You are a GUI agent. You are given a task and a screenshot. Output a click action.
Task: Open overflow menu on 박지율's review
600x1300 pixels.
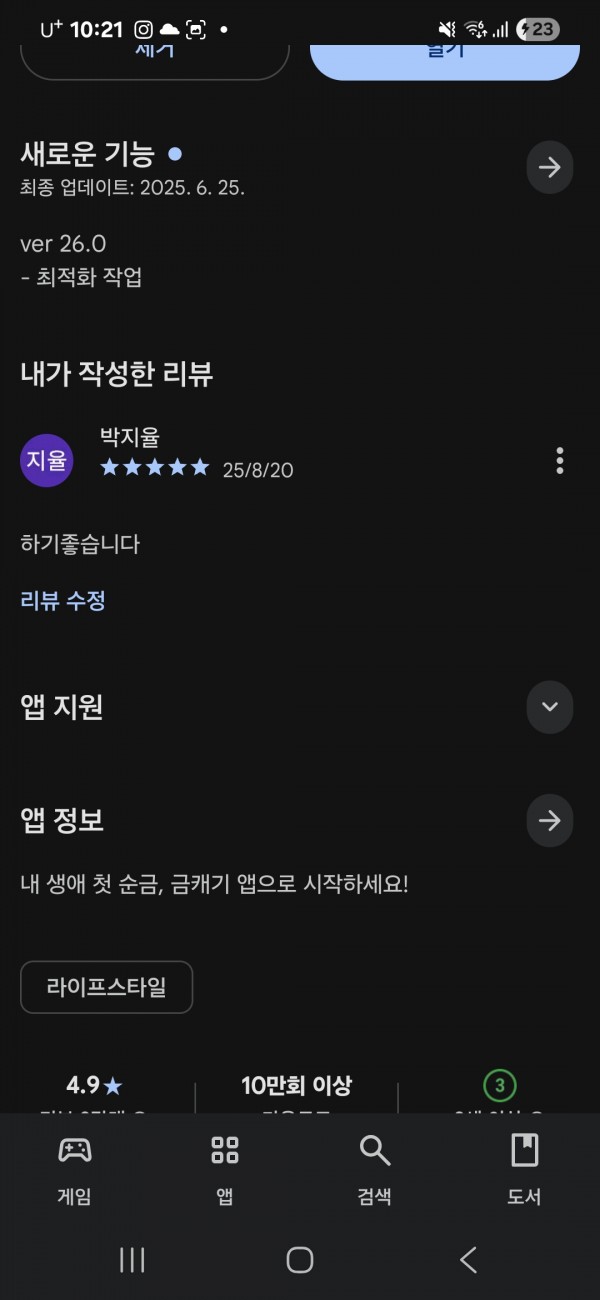(559, 461)
